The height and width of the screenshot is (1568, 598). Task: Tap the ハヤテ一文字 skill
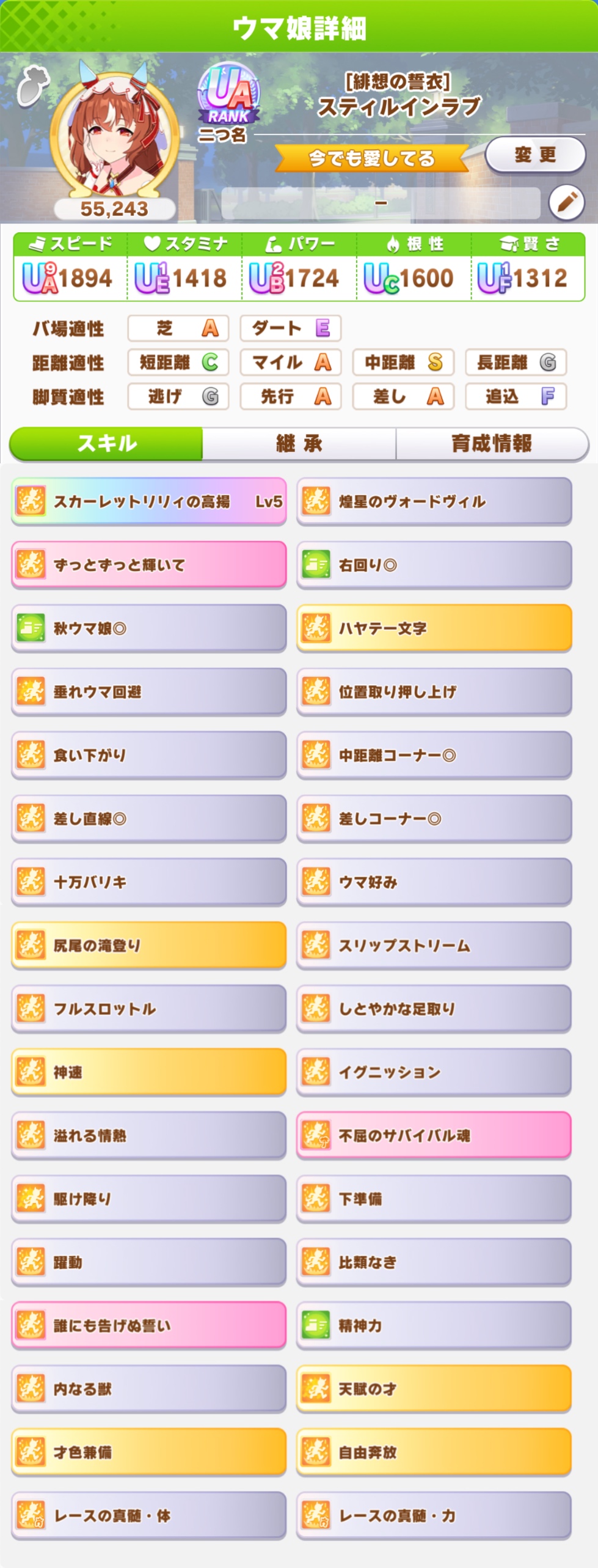[x=434, y=628]
